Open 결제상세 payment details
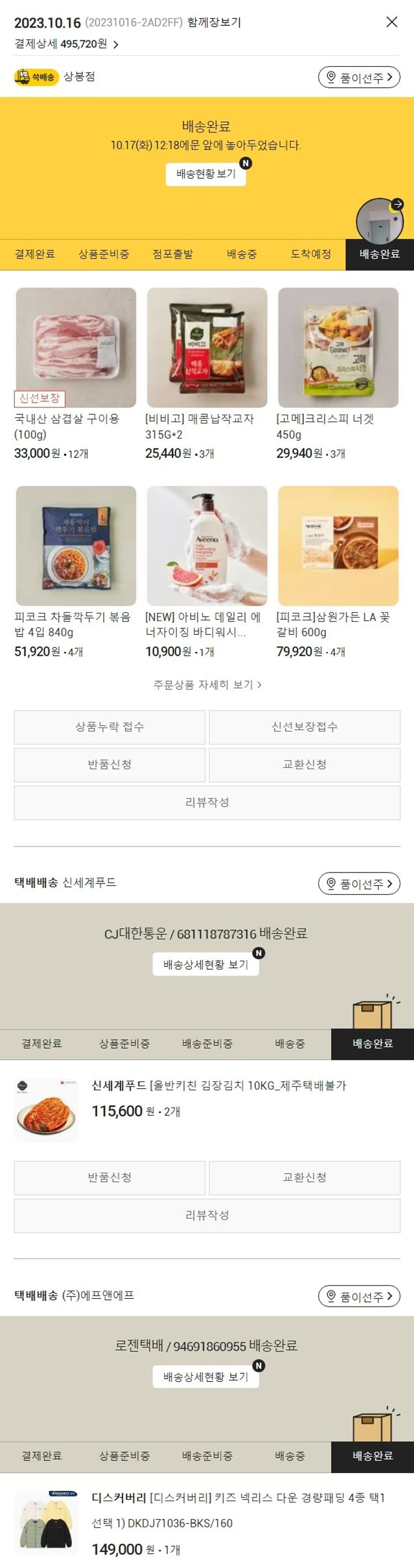The height and width of the screenshot is (1568, 414). click(x=66, y=44)
